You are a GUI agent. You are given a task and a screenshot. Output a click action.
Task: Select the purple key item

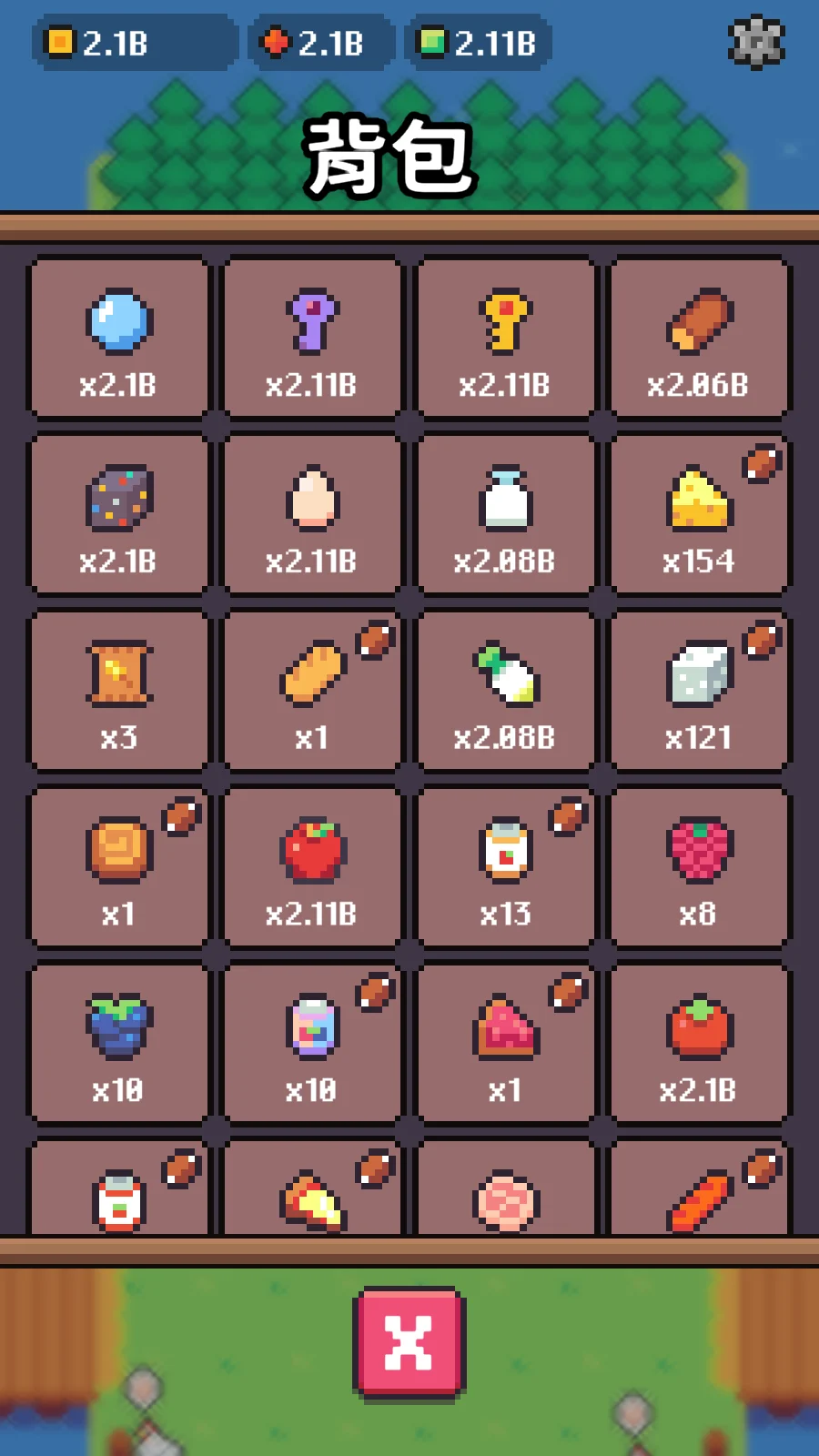311,337
